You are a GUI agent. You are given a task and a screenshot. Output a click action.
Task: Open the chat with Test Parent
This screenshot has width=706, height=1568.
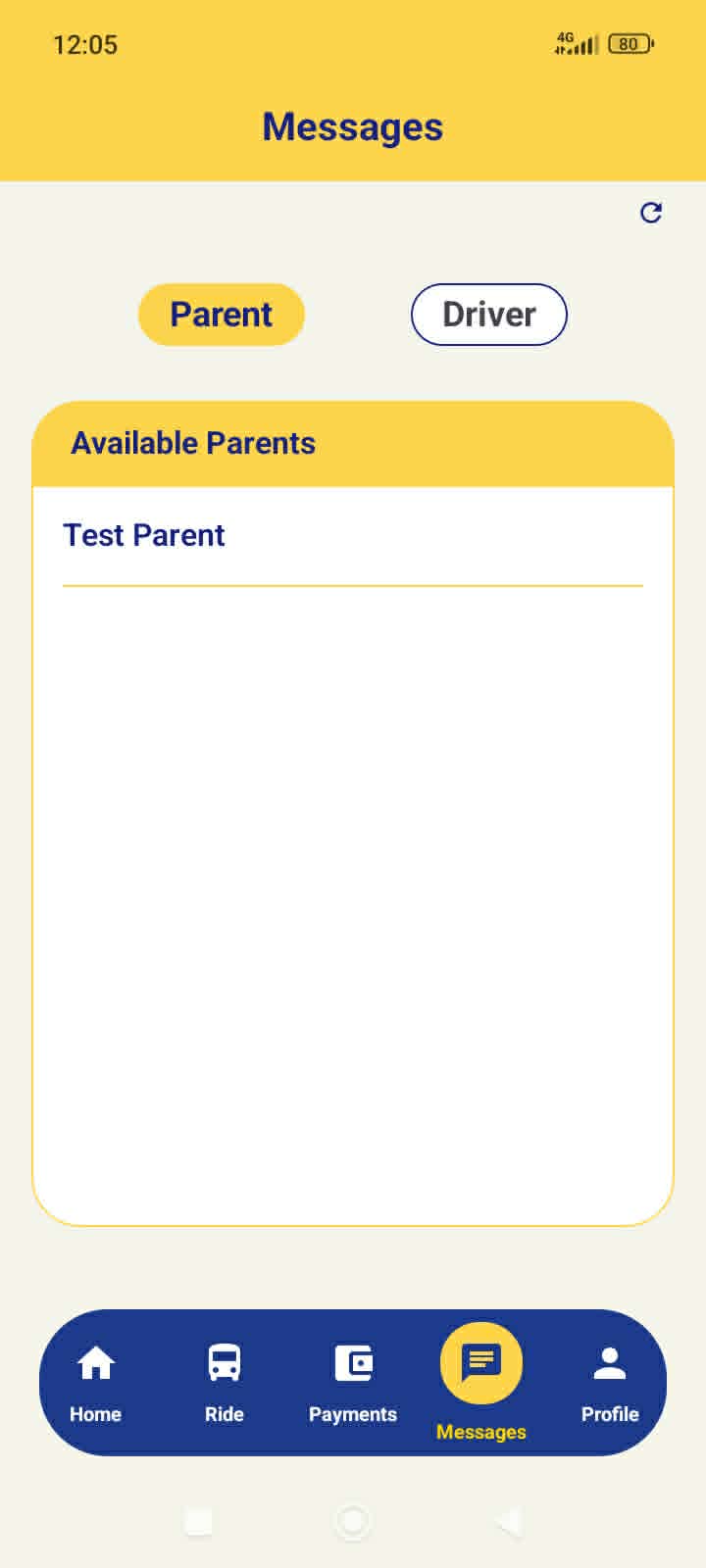click(x=353, y=536)
